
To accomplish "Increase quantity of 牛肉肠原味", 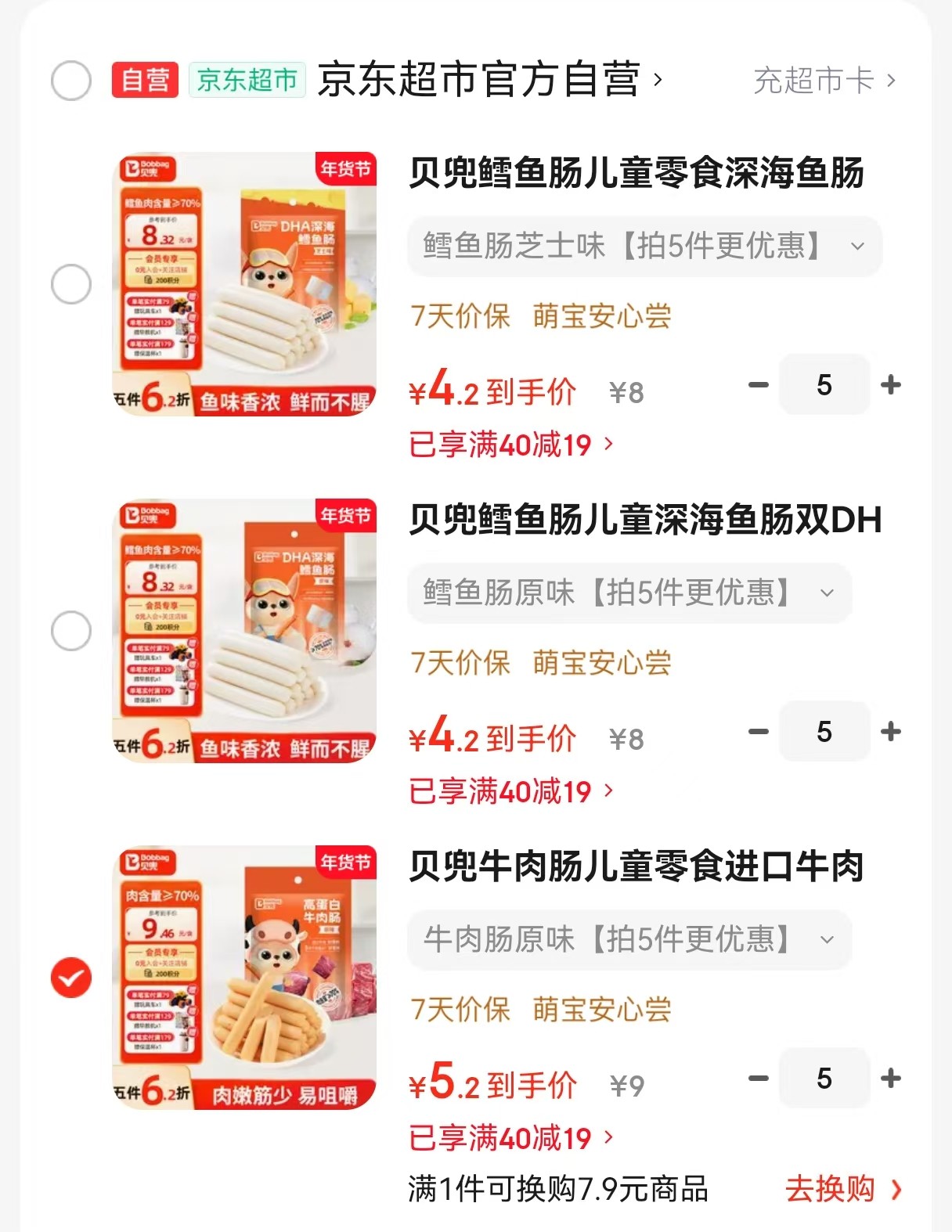I will tap(891, 1079).
